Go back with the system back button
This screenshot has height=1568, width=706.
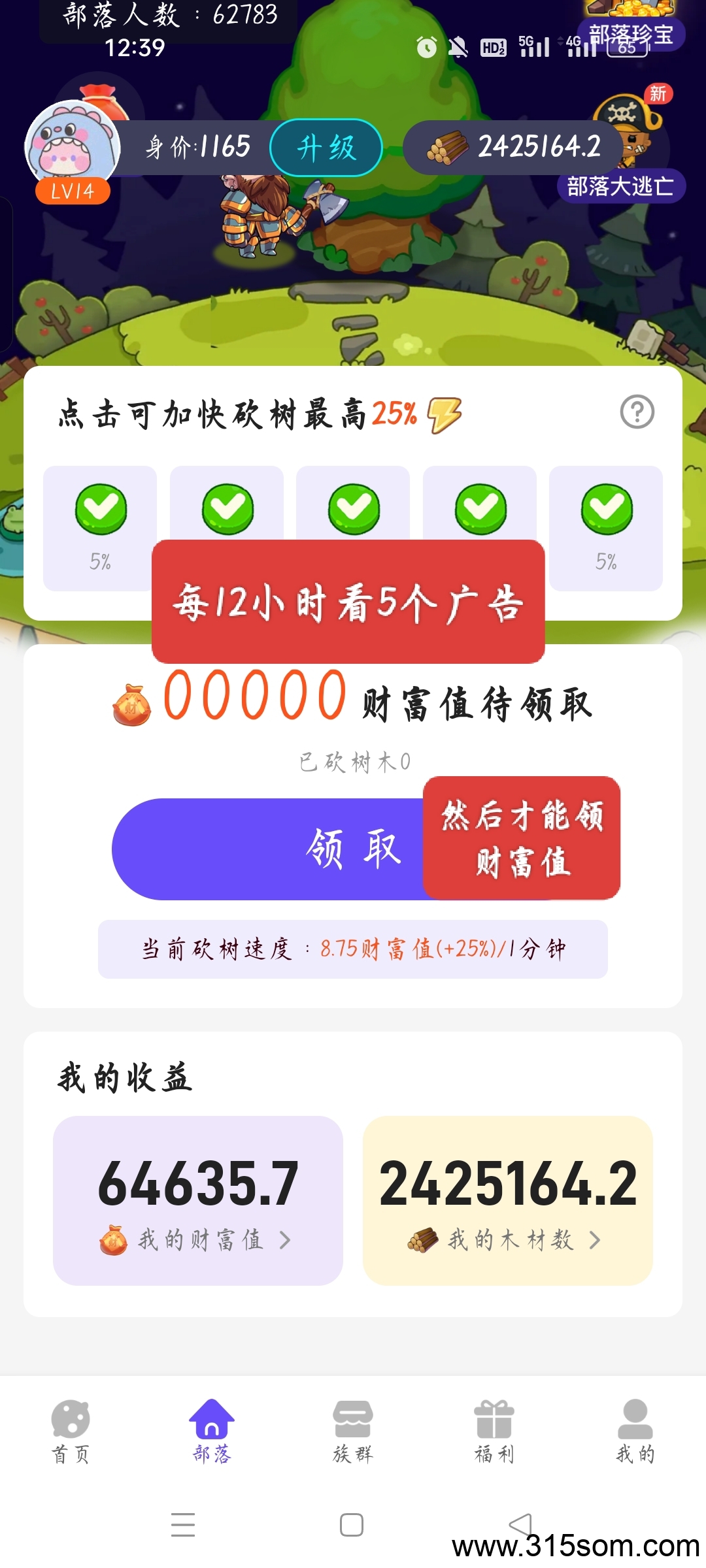521,1525
